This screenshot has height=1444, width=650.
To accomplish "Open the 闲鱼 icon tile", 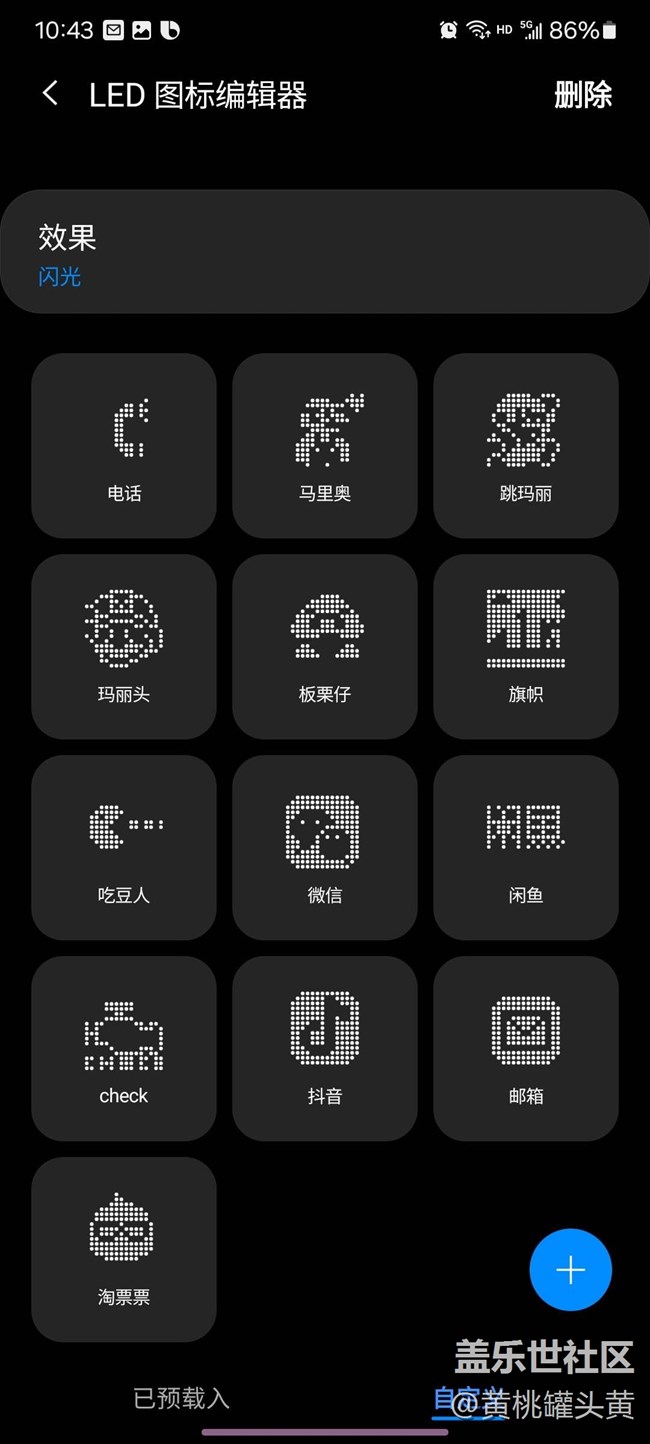I will pyautogui.click(x=526, y=847).
